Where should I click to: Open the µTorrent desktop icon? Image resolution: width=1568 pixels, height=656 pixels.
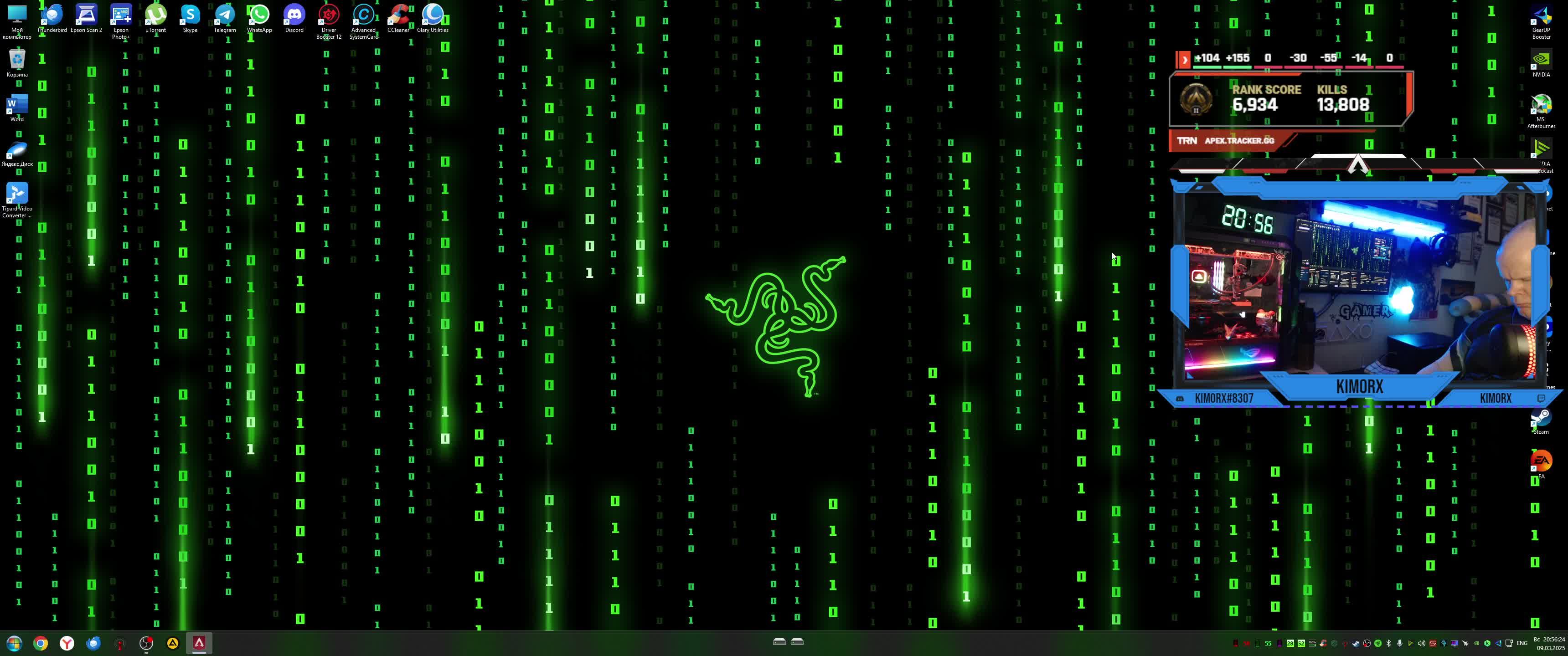(156, 17)
